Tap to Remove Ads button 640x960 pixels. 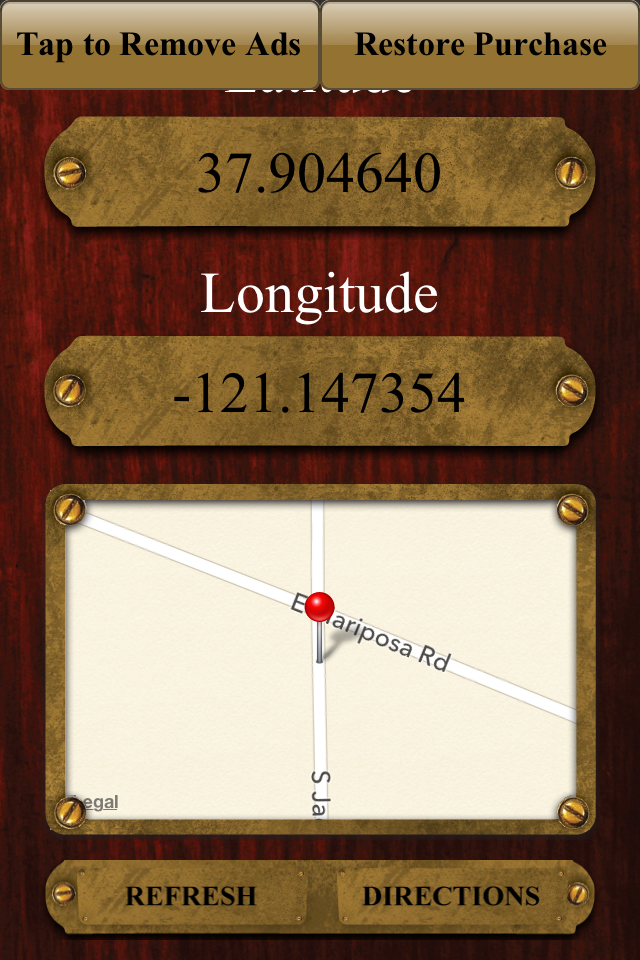pyautogui.click(x=159, y=45)
